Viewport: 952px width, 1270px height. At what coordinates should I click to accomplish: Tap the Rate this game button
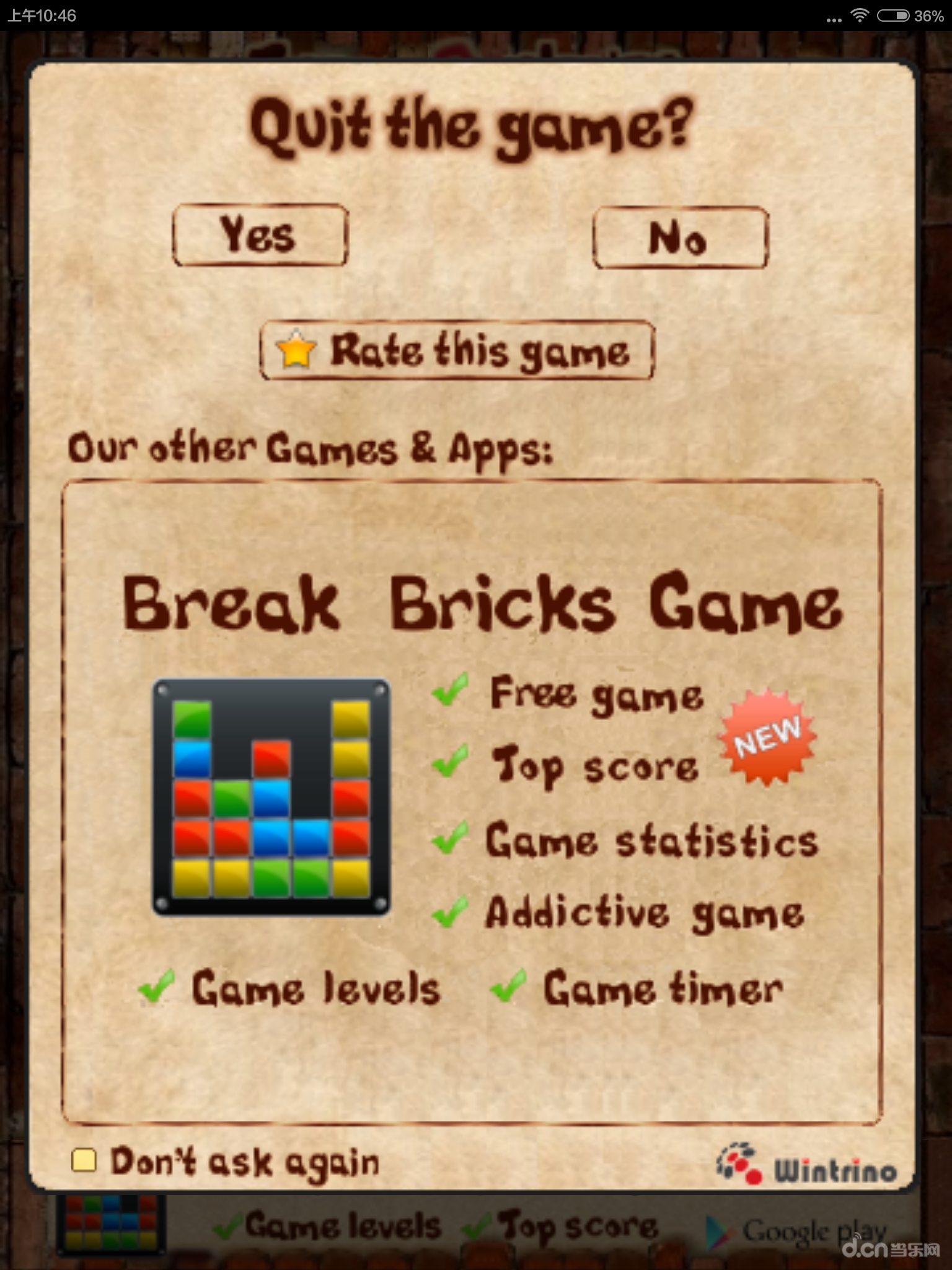tap(457, 350)
